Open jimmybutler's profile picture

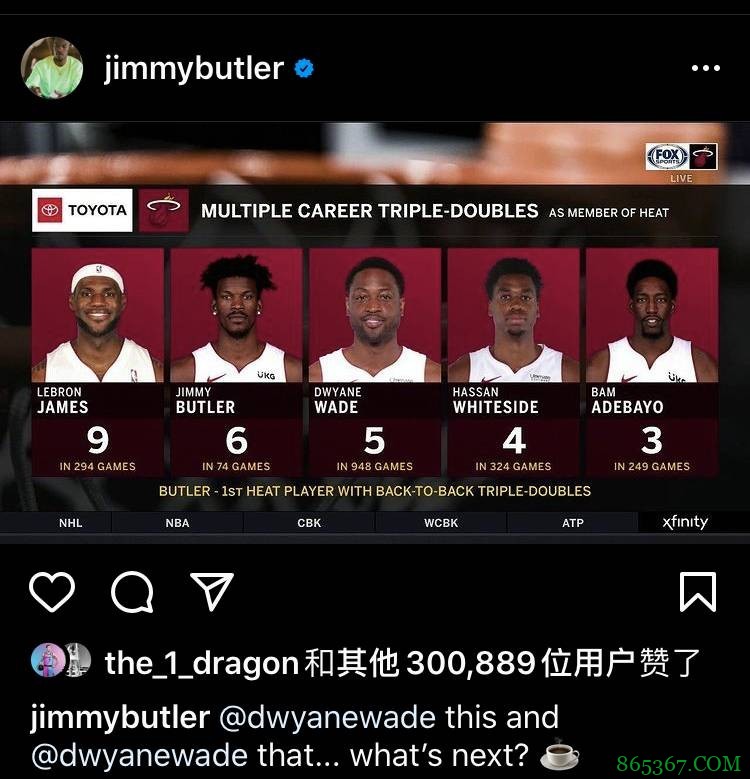(x=52, y=68)
